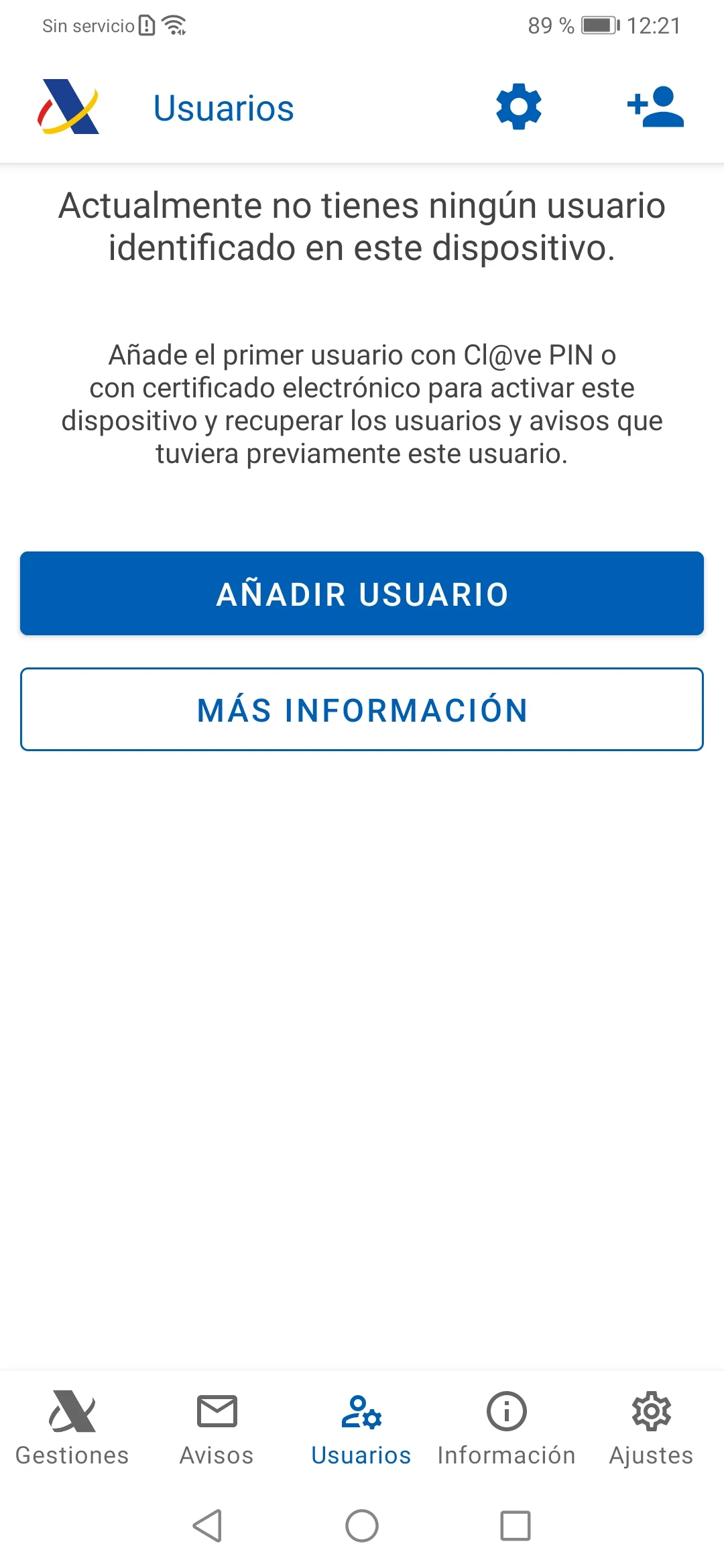Screen dimensions: 724x1568
Task: Open the settings gear in the top bar
Action: pos(518,107)
